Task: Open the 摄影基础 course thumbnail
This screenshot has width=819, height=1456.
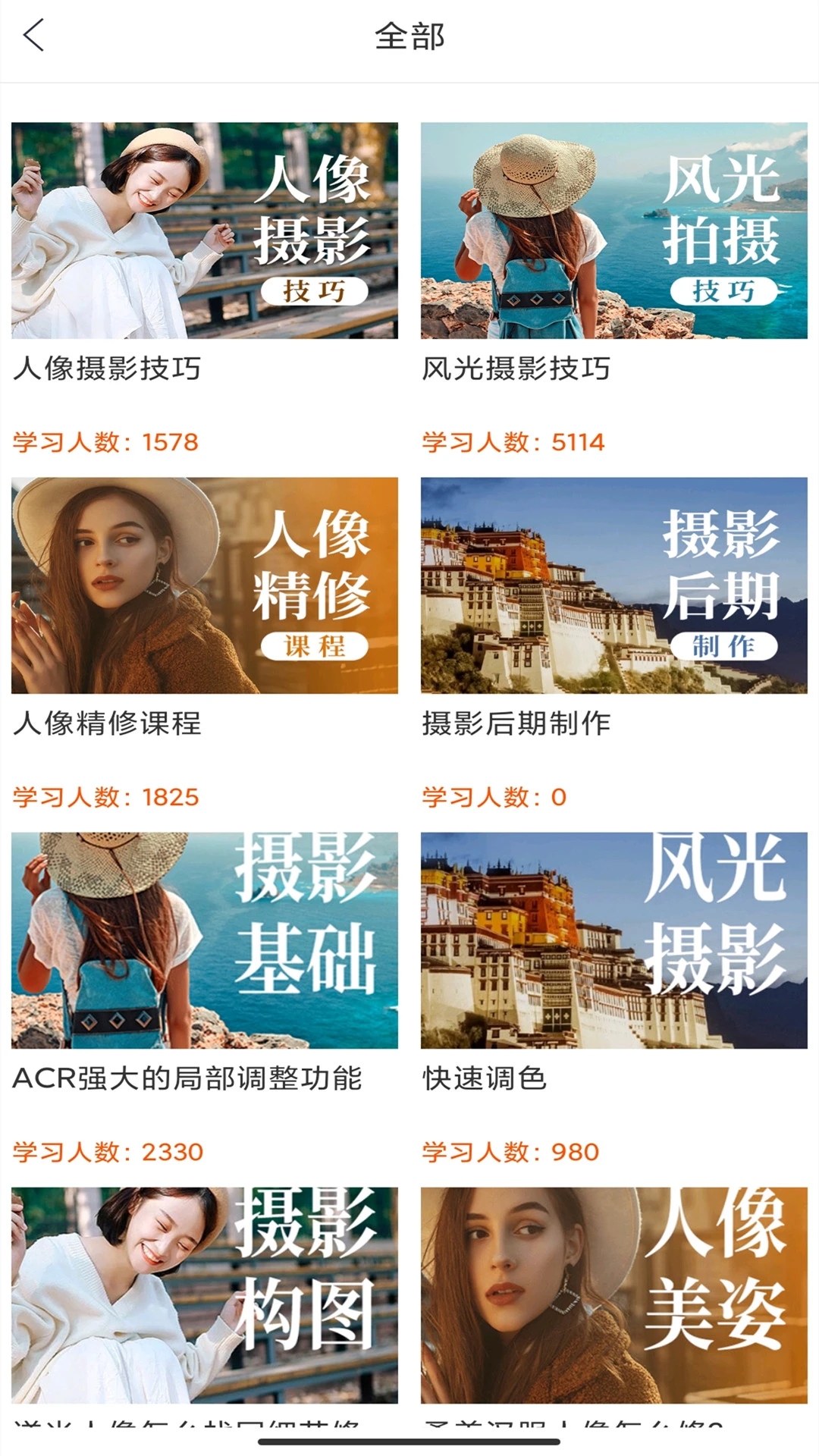Action: pyautogui.click(x=205, y=940)
